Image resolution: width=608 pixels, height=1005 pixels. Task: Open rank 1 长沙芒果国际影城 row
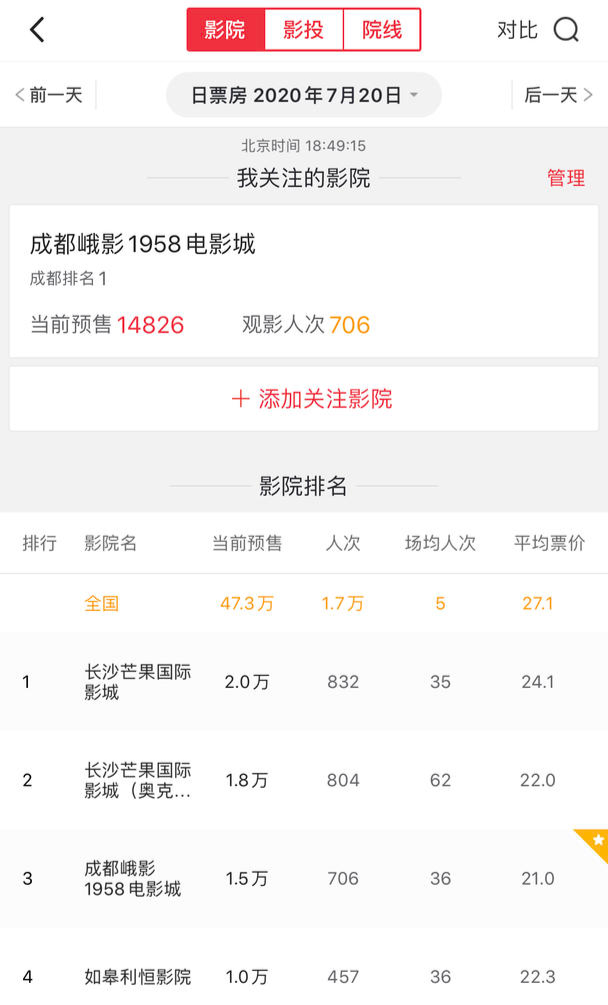304,681
